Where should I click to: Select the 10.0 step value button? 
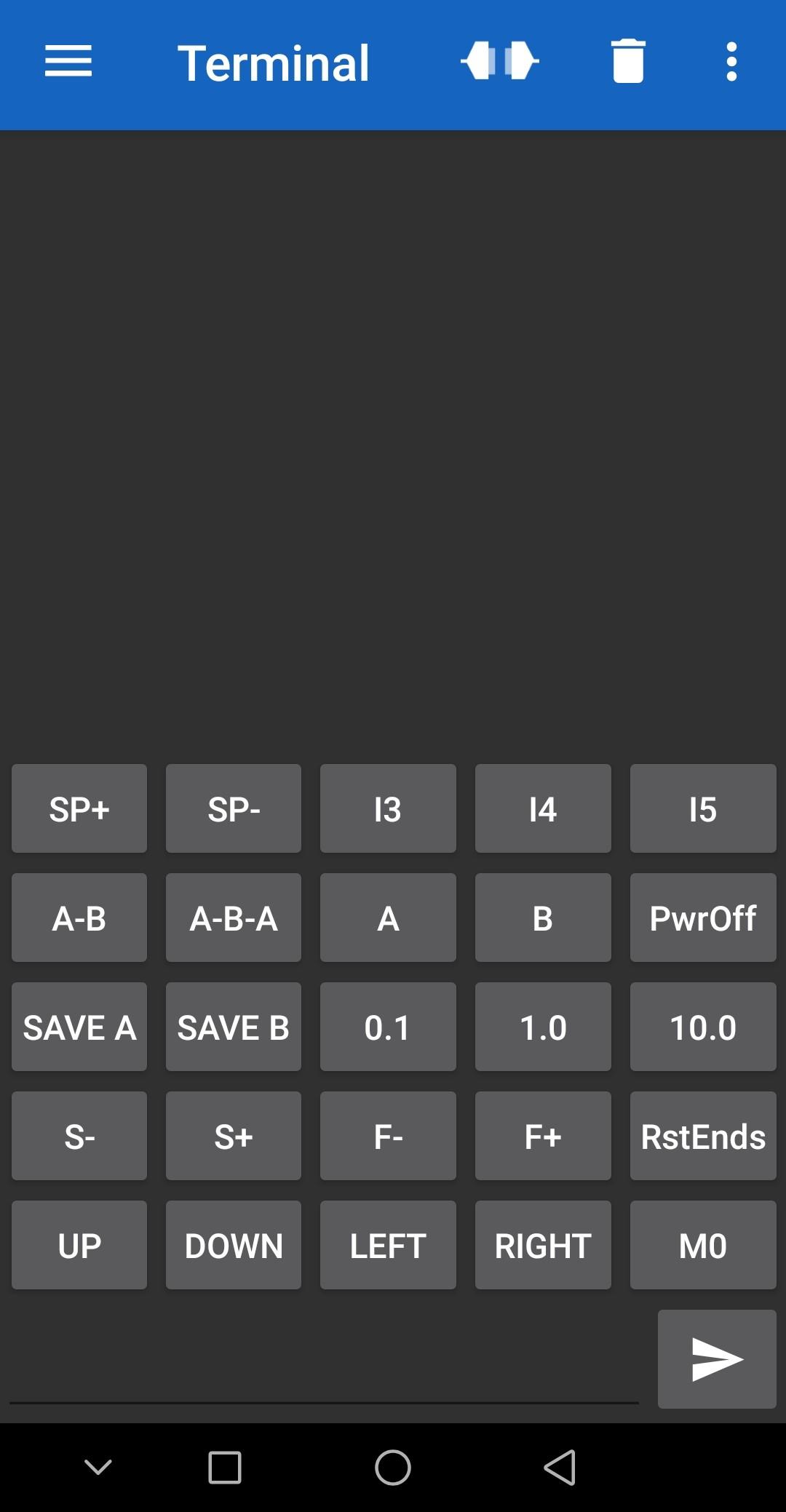click(x=703, y=1027)
